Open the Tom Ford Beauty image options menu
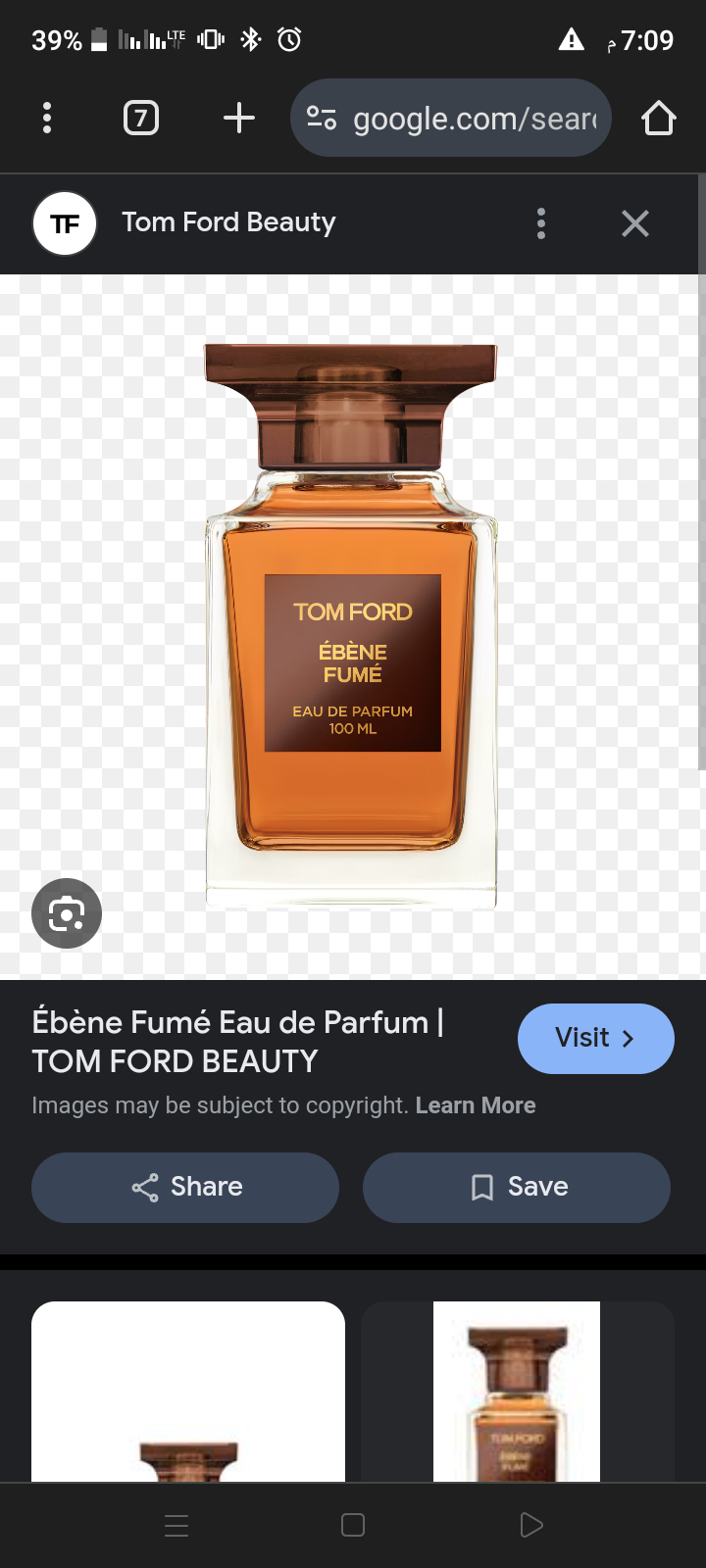The height and width of the screenshot is (1568, 706). click(x=541, y=223)
